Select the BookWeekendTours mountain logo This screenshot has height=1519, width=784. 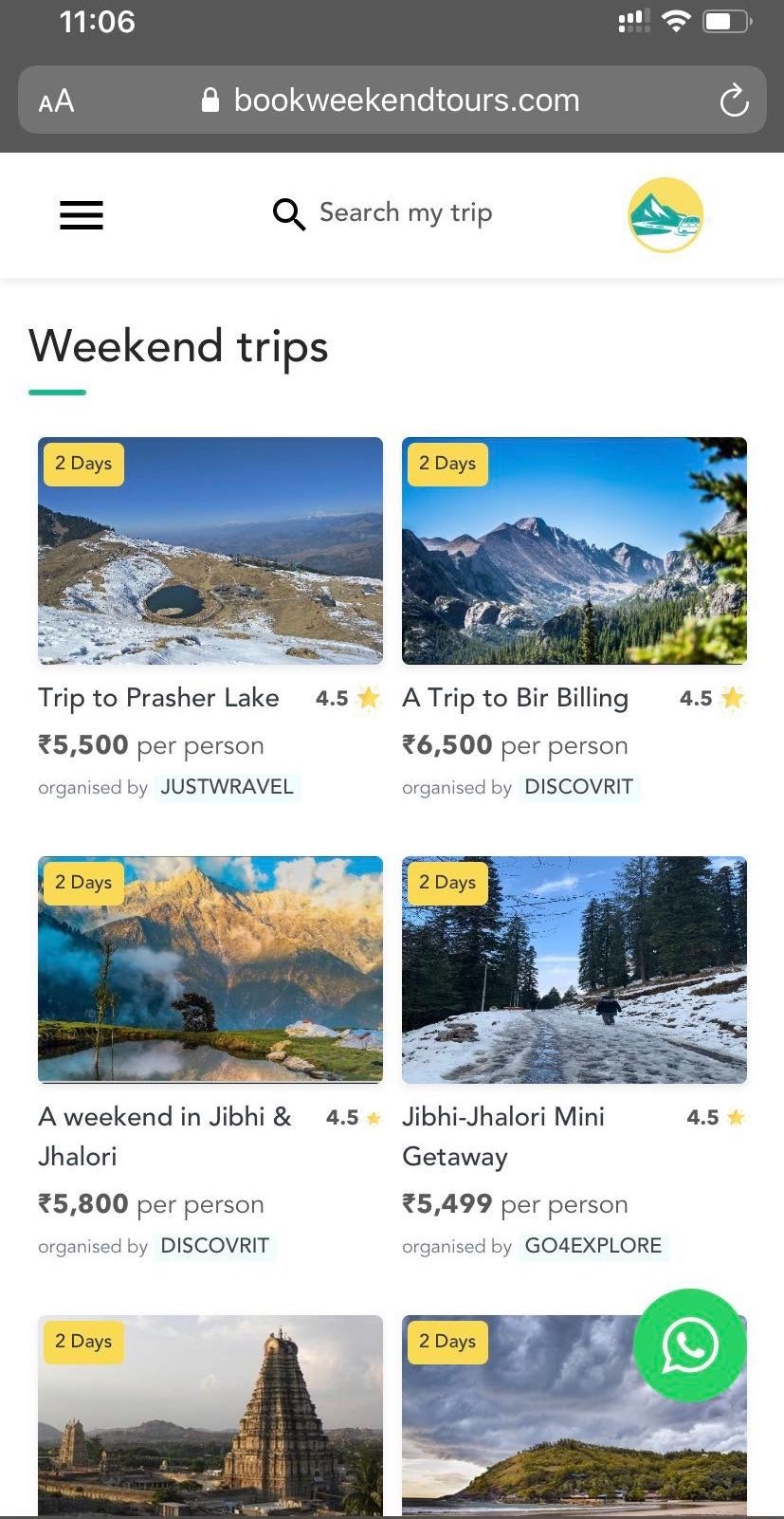[665, 215]
